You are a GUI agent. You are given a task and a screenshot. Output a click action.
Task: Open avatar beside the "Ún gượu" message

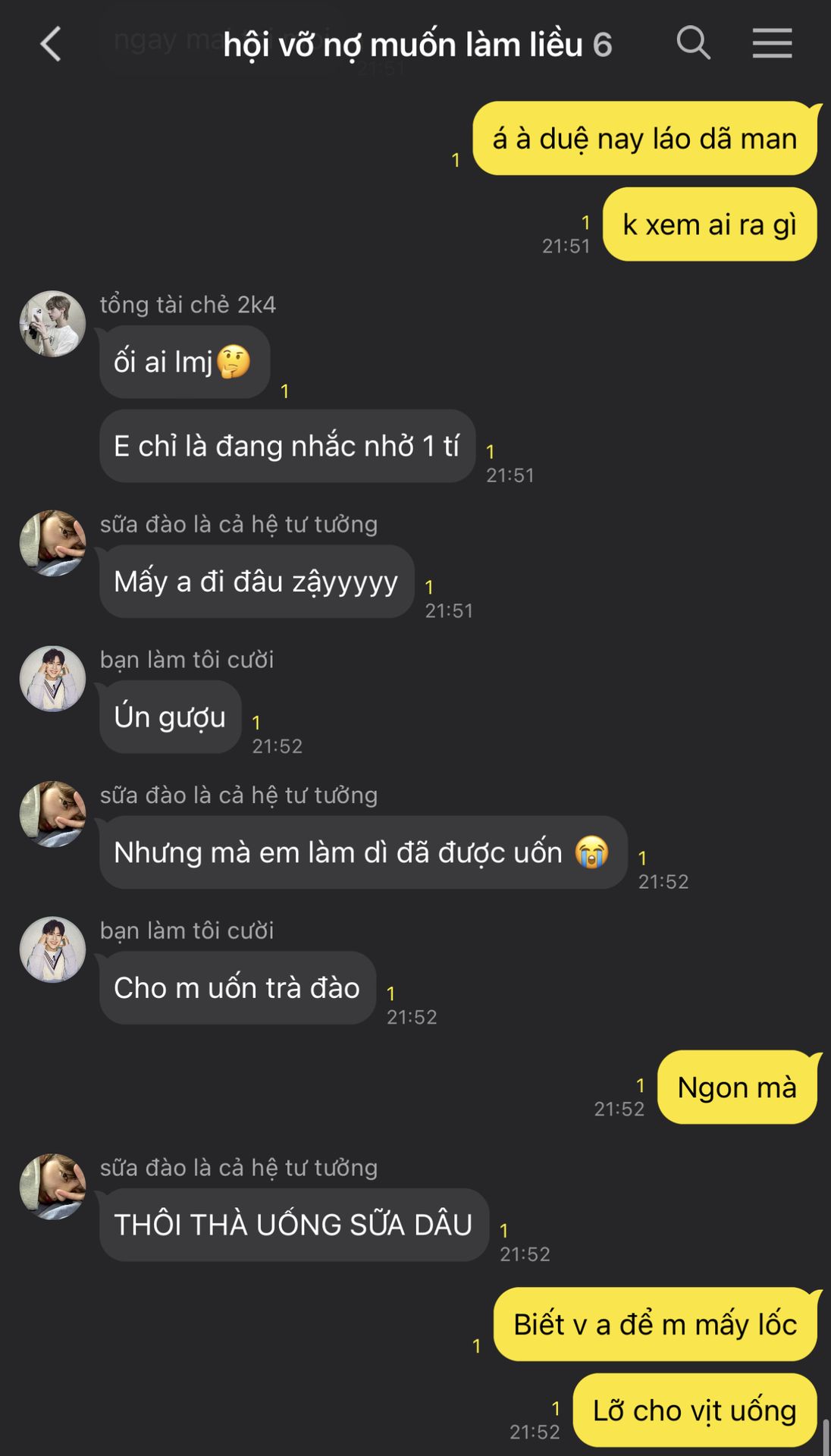[x=52, y=679]
